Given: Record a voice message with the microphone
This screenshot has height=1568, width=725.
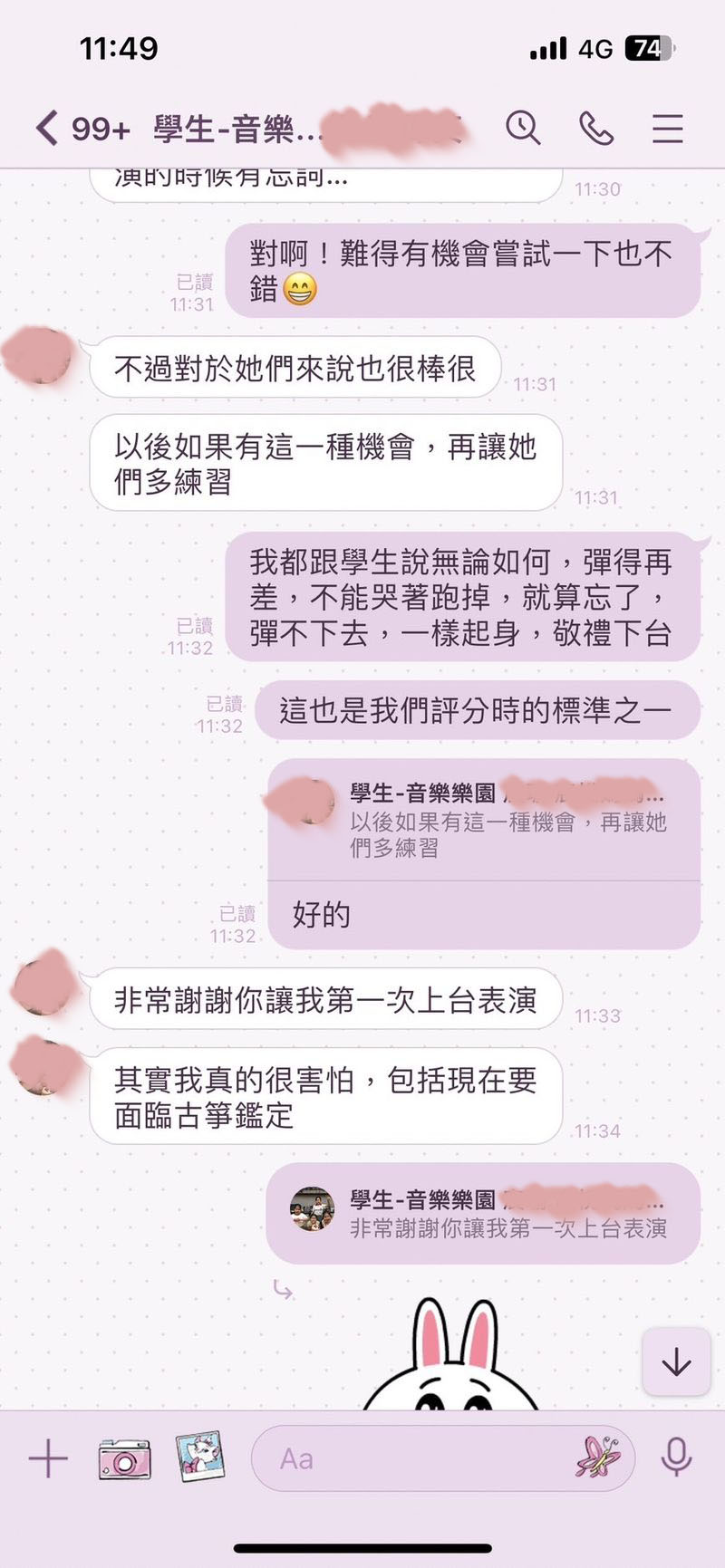Looking at the screenshot, I should coord(676,1458).
